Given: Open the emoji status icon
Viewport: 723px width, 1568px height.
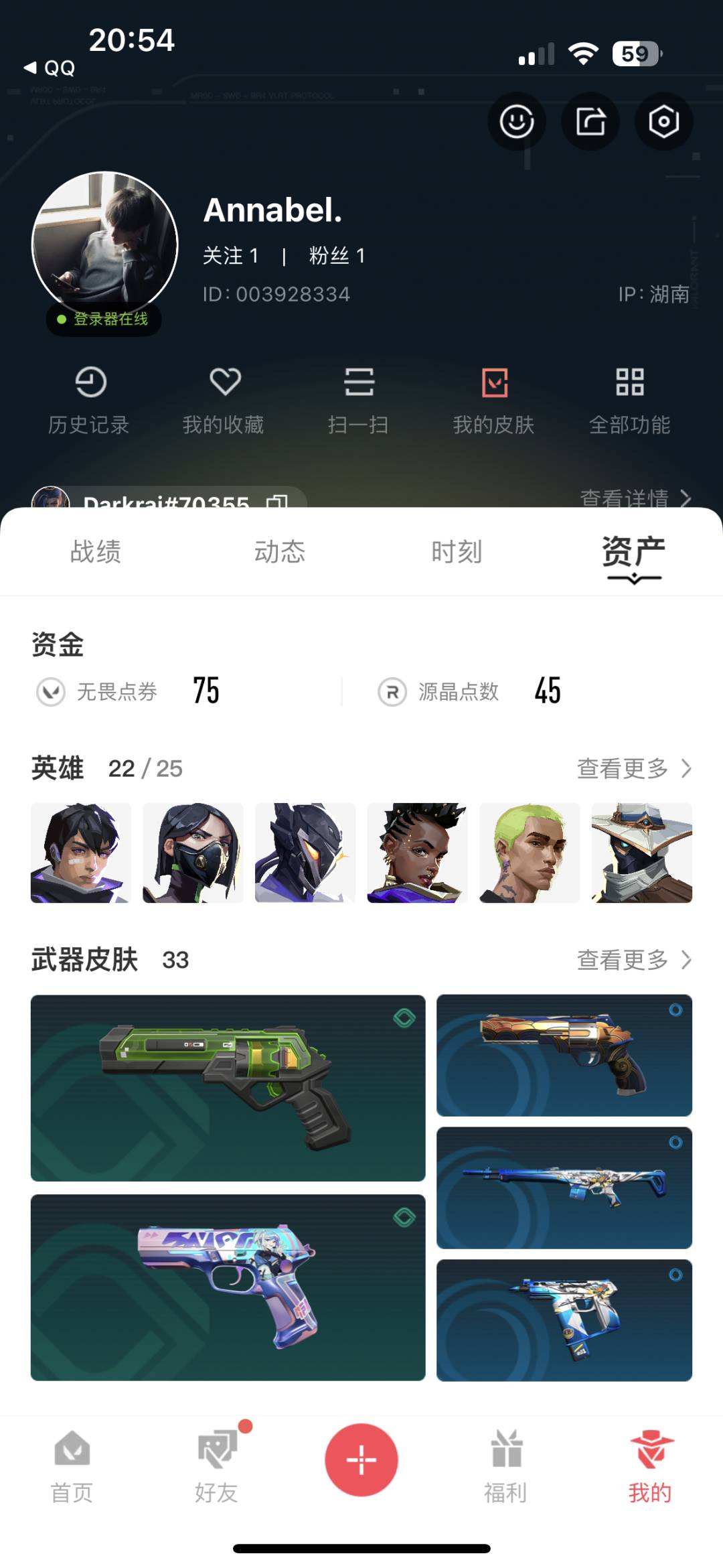Looking at the screenshot, I should pyautogui.click(x=516, y=121).
